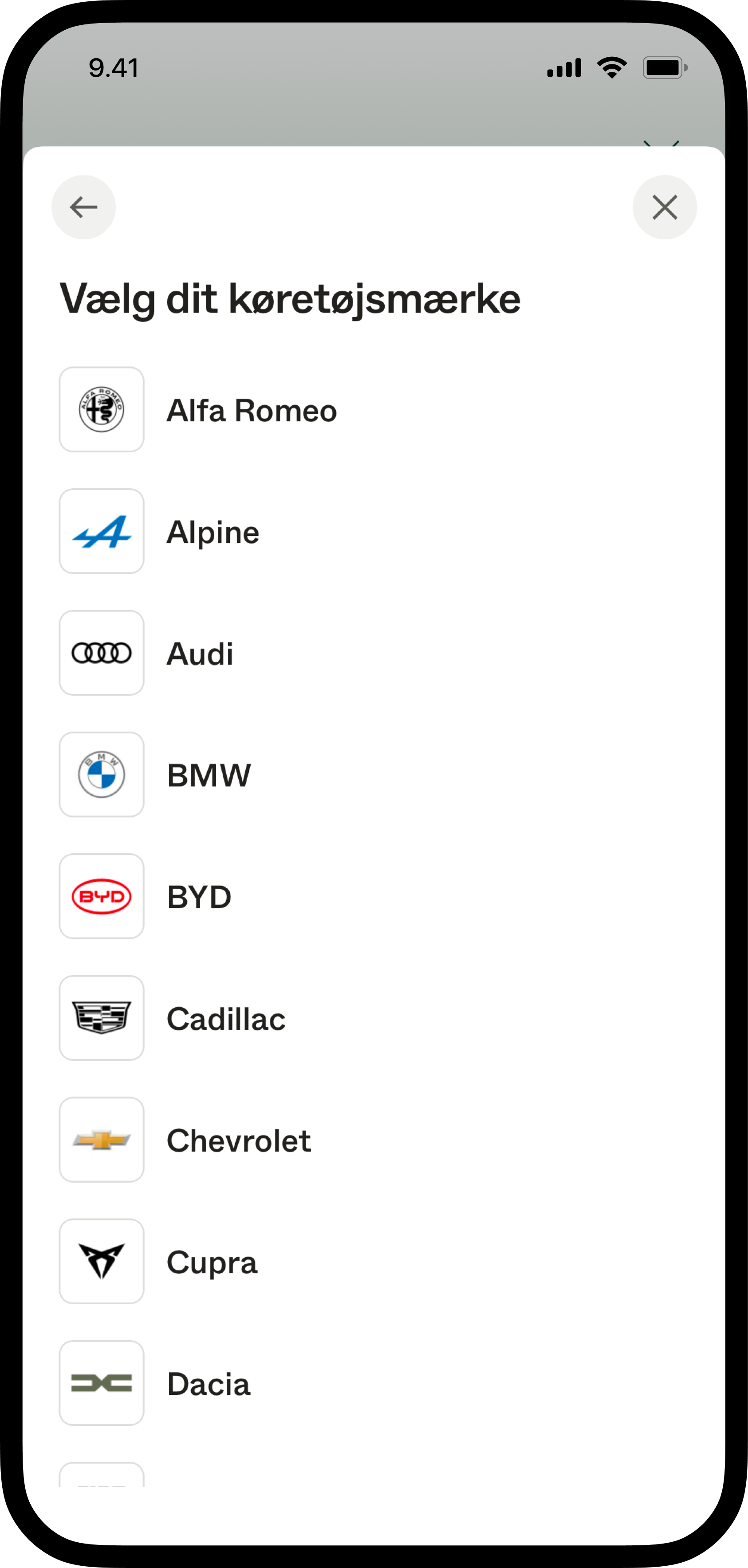Pick Audi as your vehicle brand
Viewport: 748px width, 1568px height.
point(200,654)
